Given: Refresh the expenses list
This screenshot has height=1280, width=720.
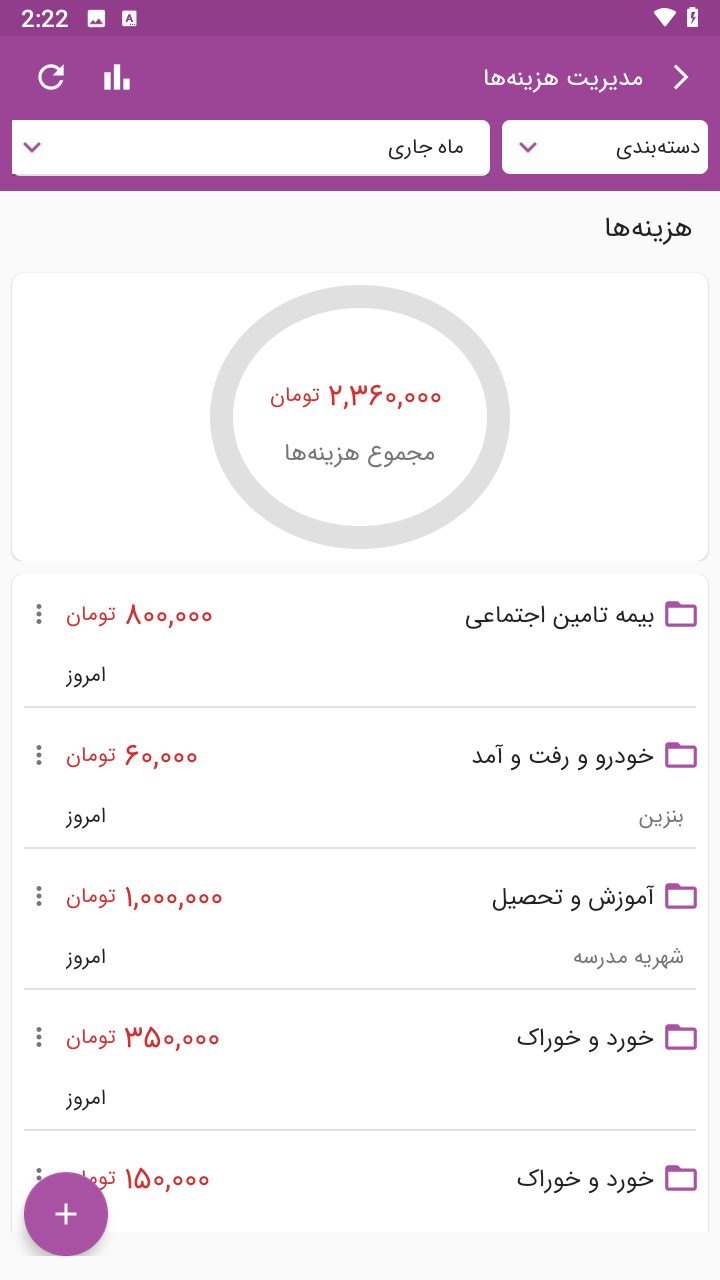Looking at the screenshot, I should coord(52,77).
